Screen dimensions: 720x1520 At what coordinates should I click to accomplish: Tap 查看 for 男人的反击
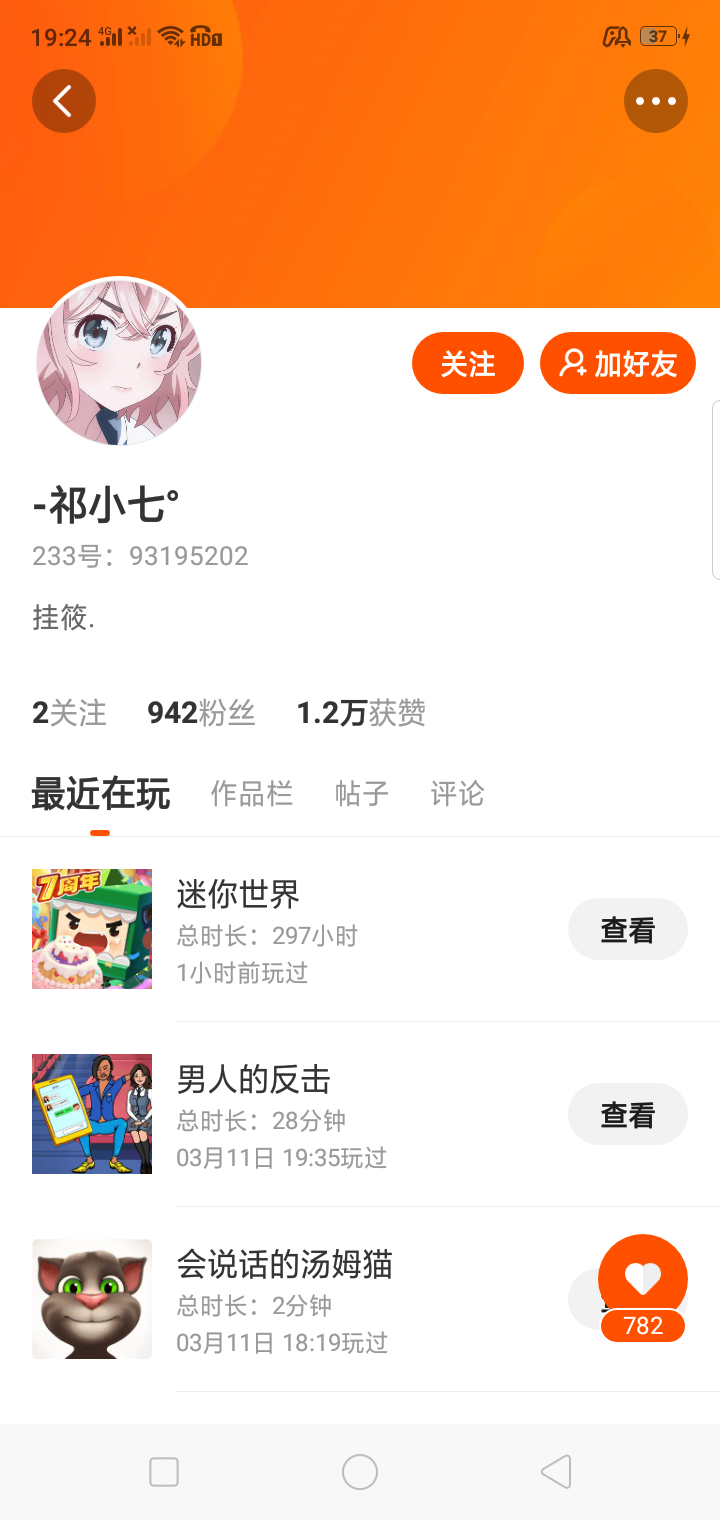[x=627, y=1115]
